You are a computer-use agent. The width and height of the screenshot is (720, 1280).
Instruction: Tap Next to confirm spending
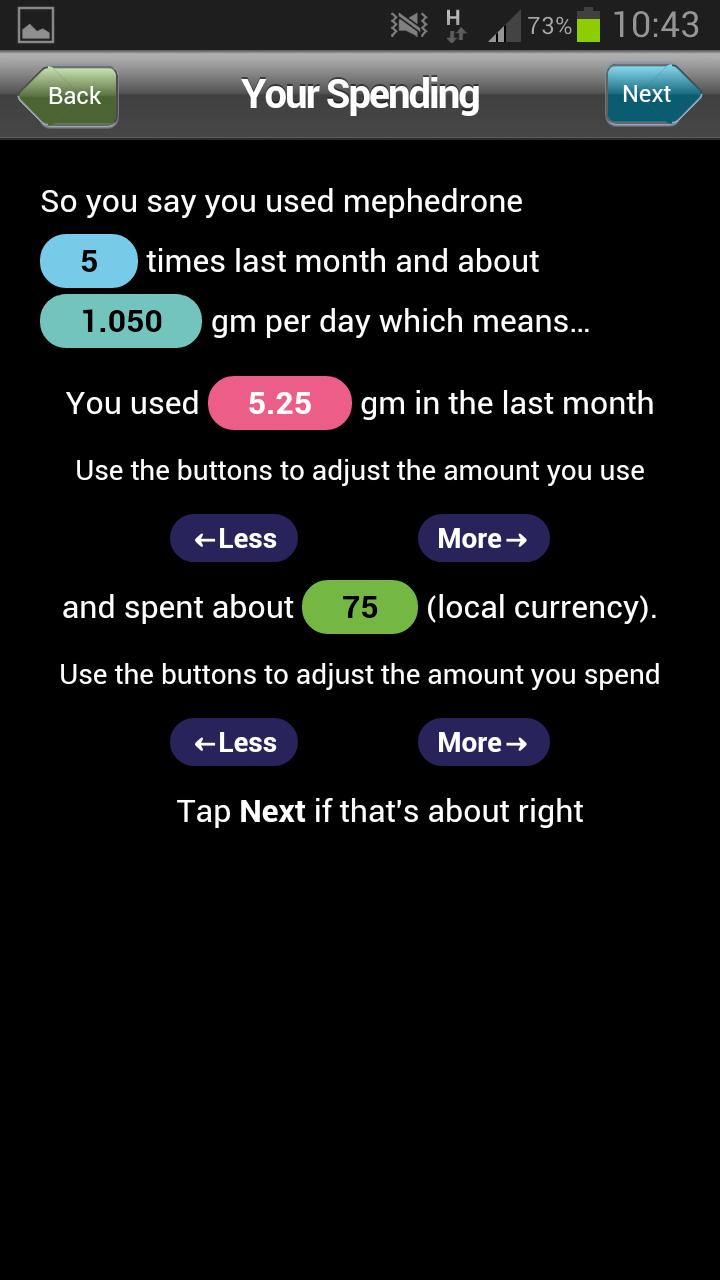click(x=654, y=95)
